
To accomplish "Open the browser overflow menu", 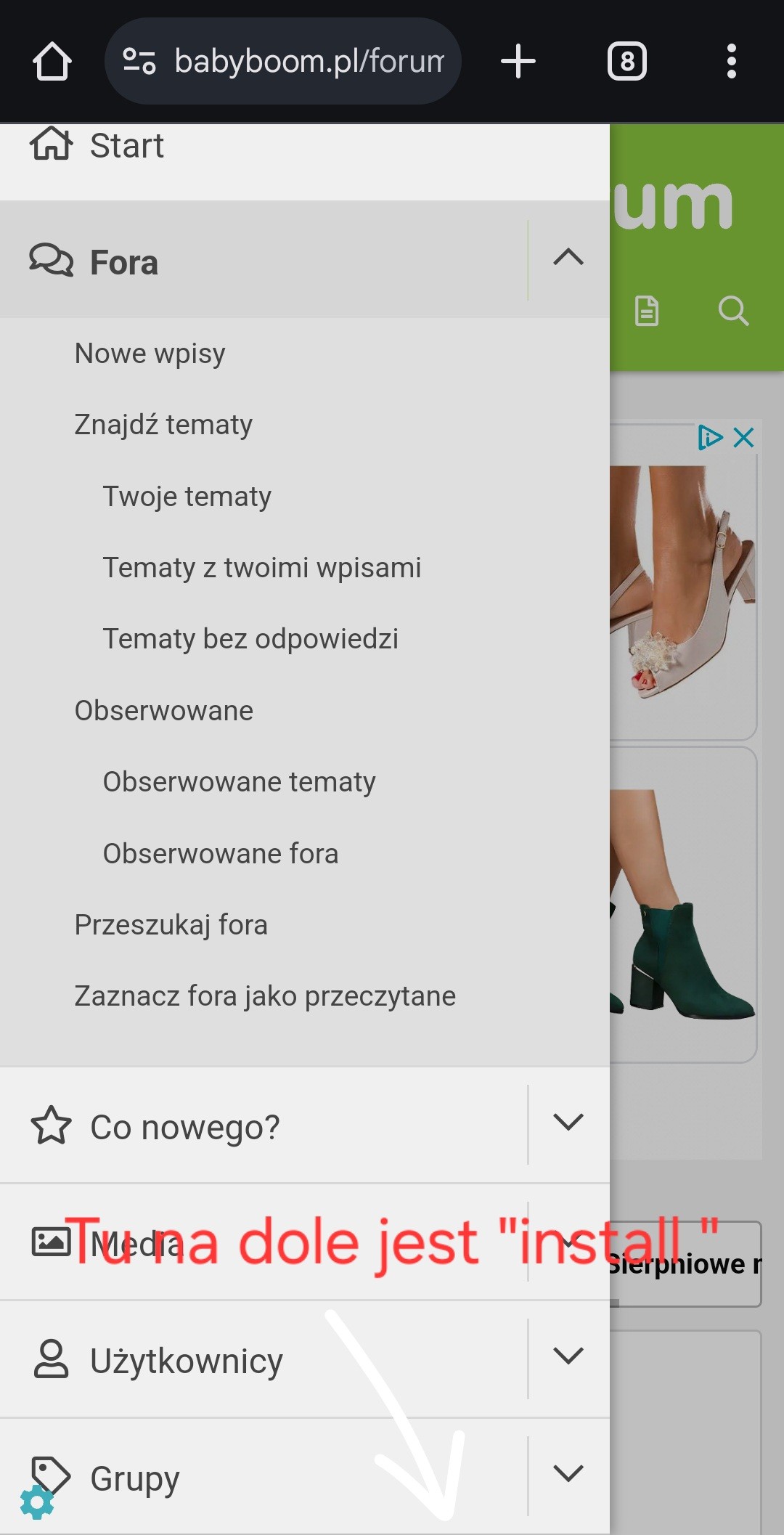I will (x=731, y=61).
